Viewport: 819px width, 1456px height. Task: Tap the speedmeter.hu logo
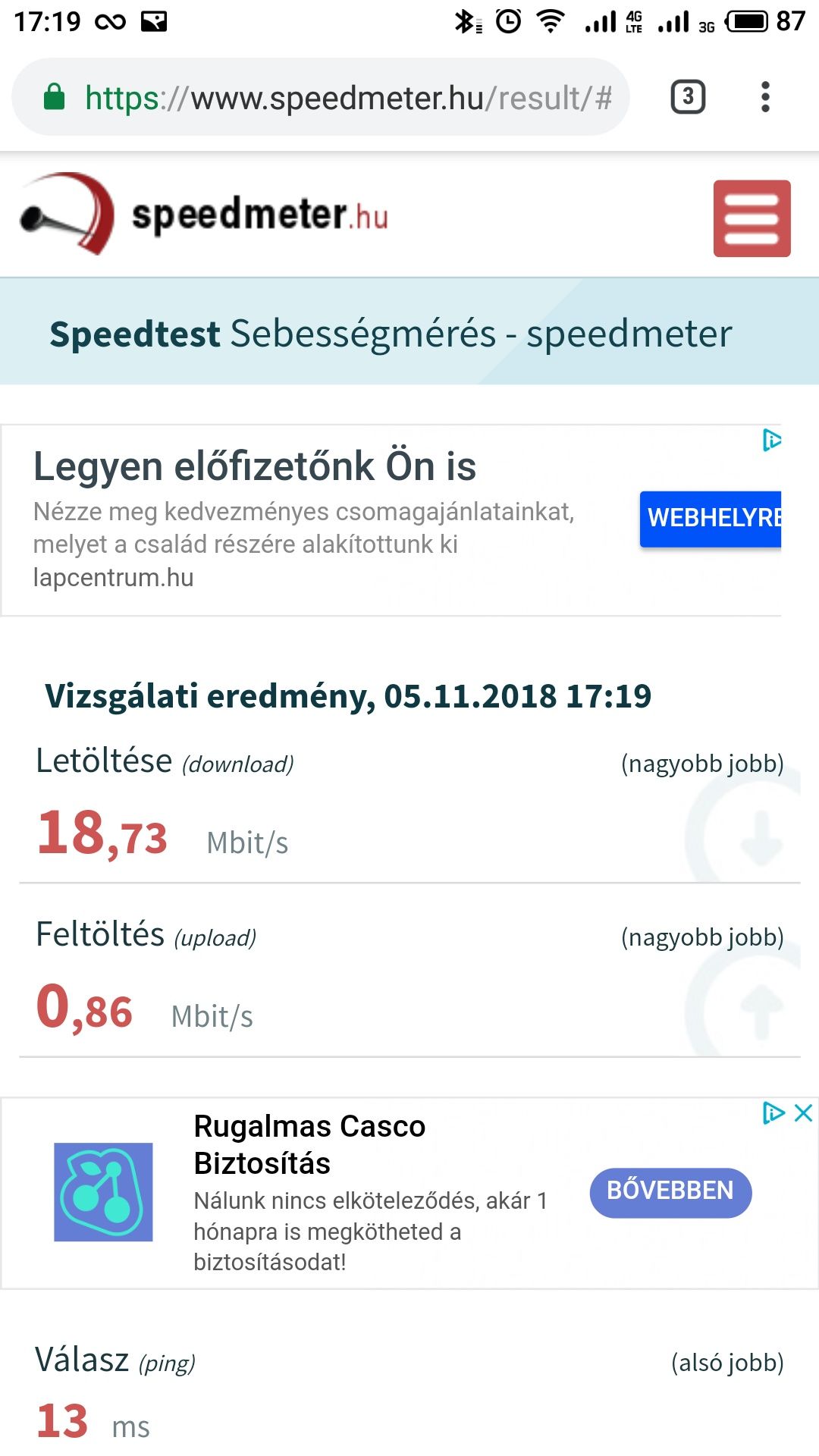pyautogui.click(x=204, y=214)
